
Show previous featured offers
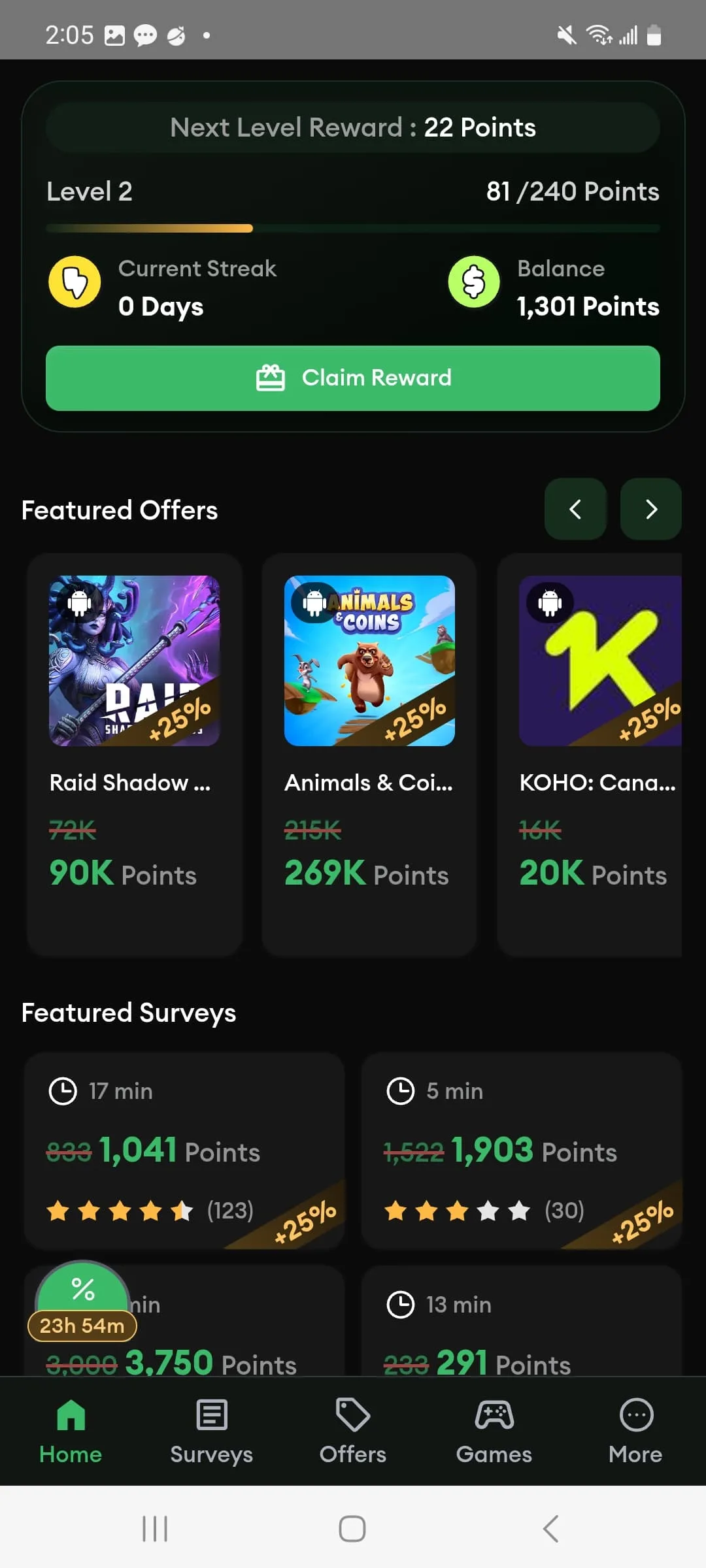click(575, 509)
